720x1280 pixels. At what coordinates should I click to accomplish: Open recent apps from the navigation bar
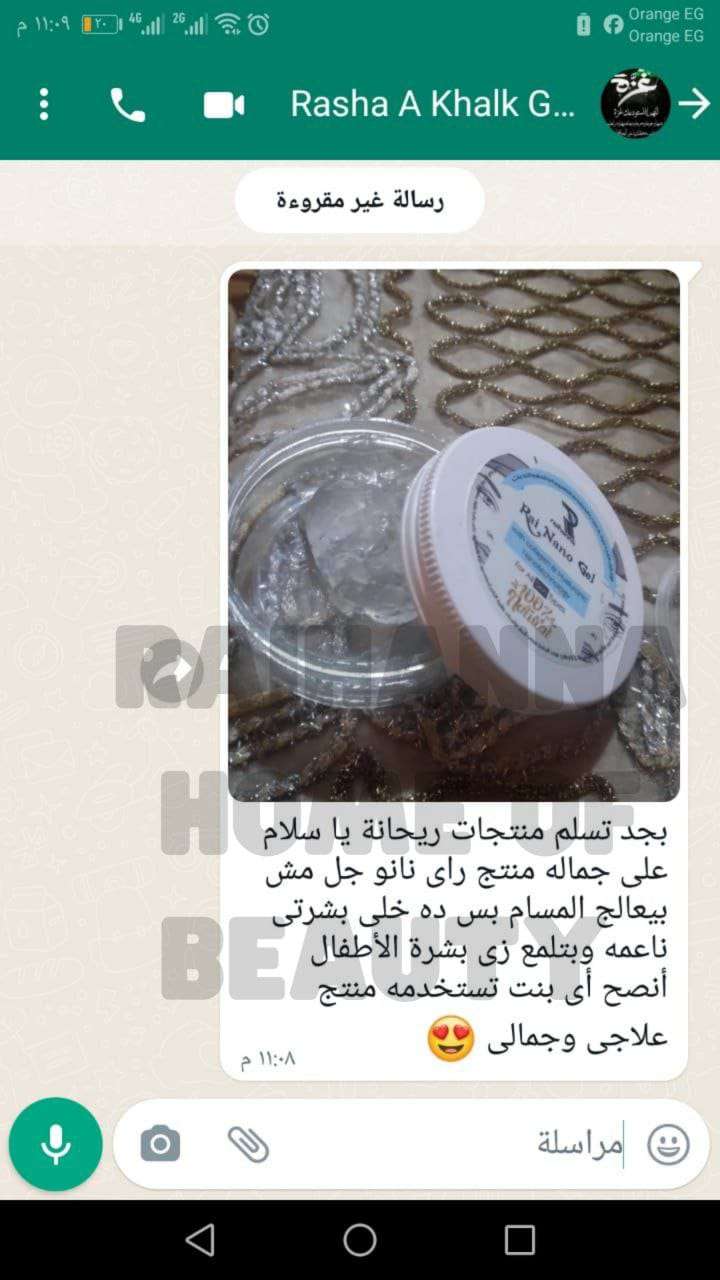click(x=520, y=1240)
